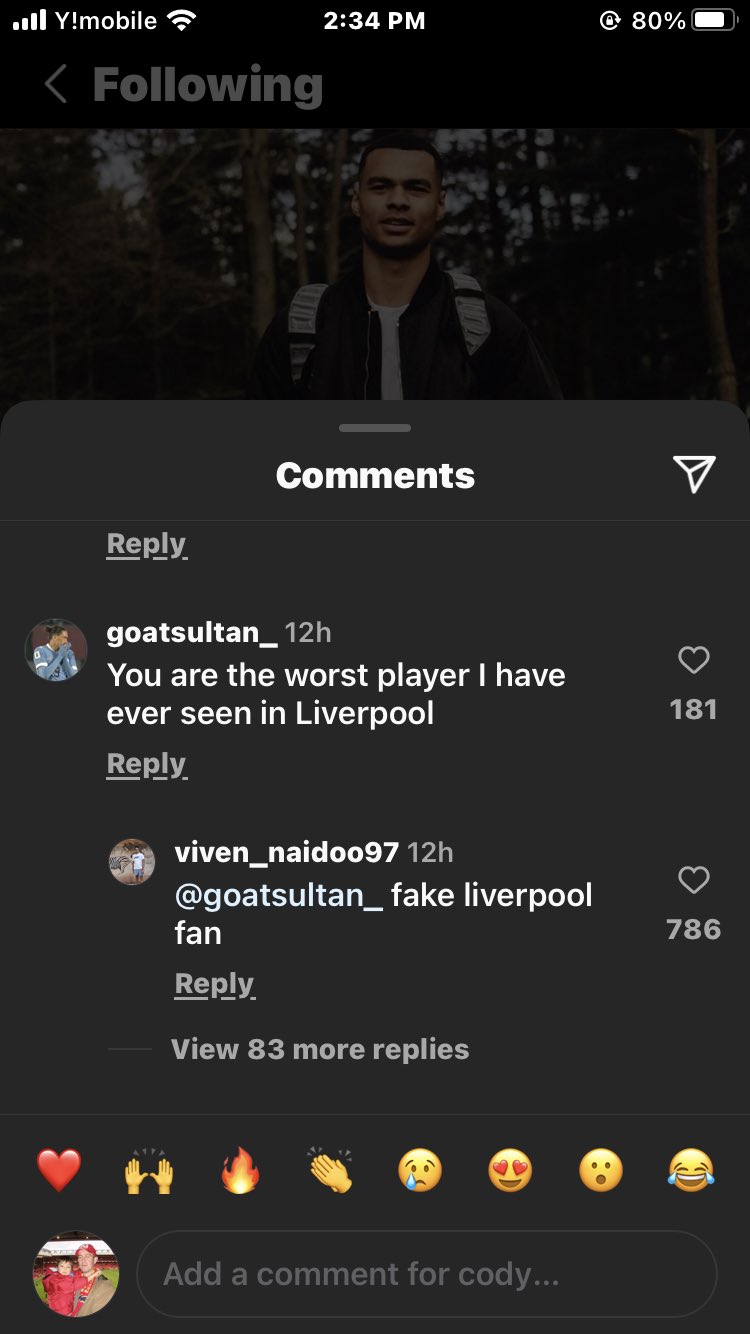The image size is (750, 1334).
Task: Tap the @goatsultan_ mention link
Action: (278, 895)
